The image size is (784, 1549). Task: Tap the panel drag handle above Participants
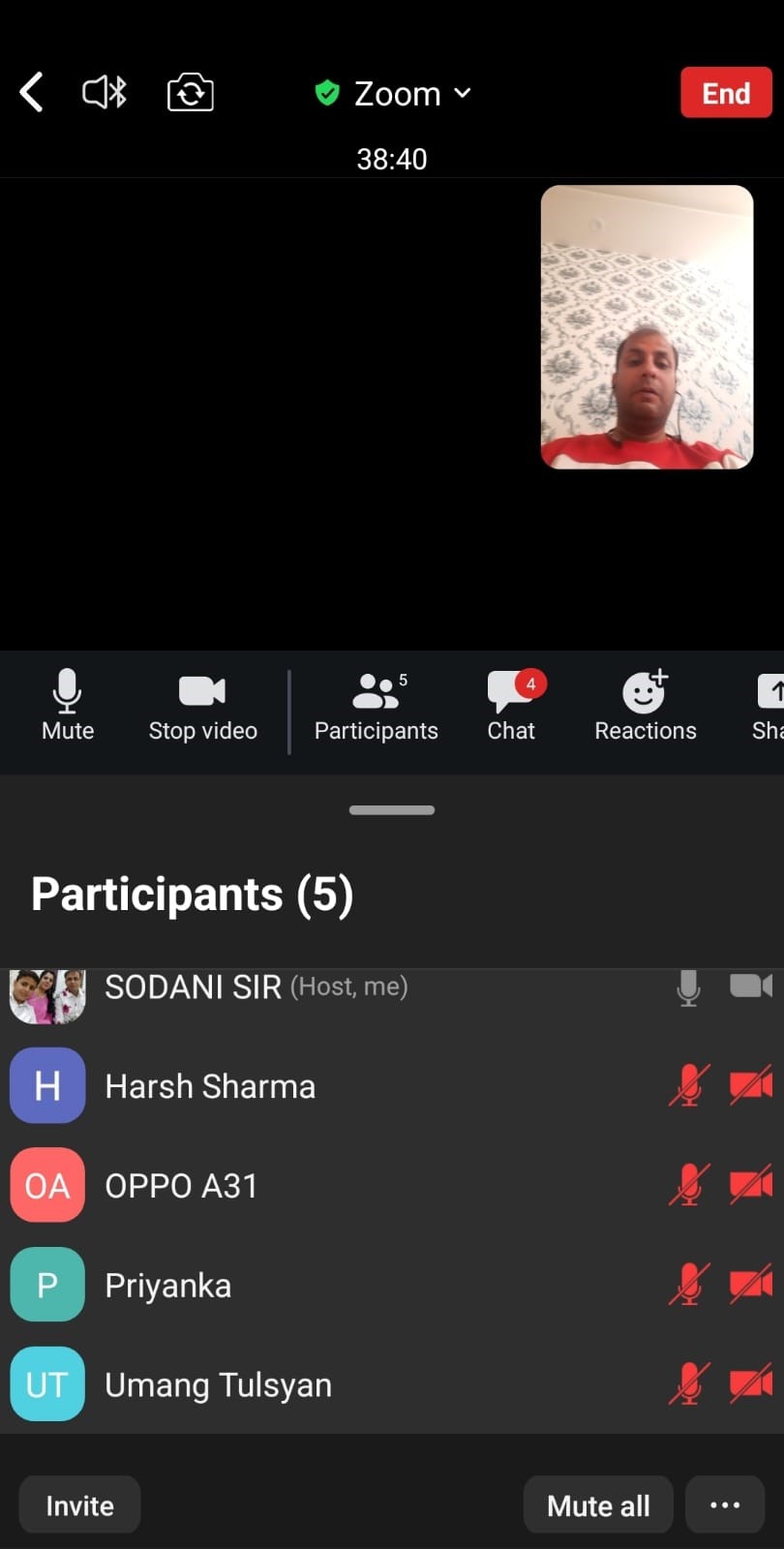(x=392, y=810)
